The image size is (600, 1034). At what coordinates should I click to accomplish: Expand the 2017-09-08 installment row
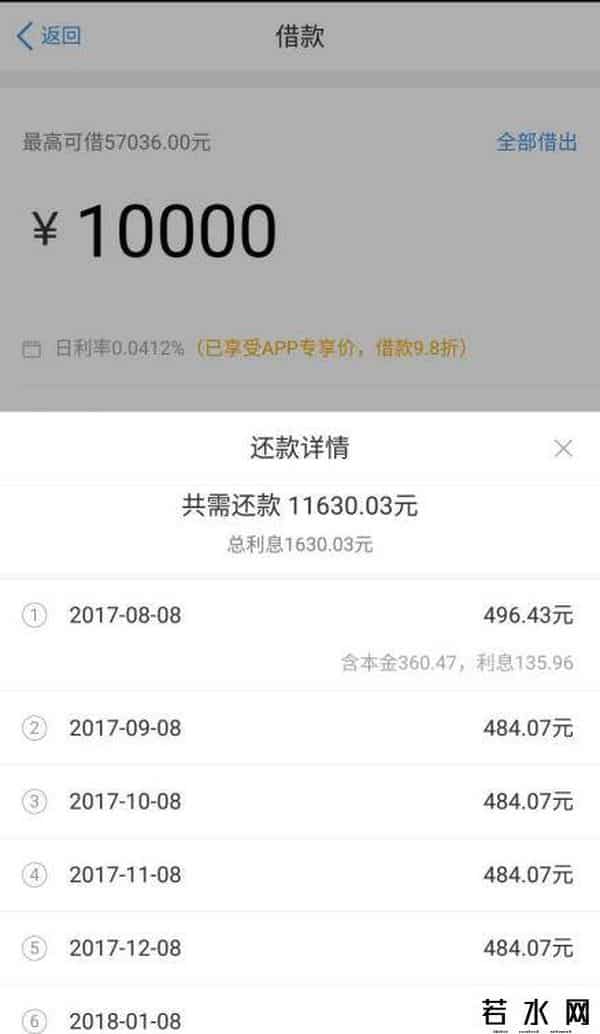298,728
